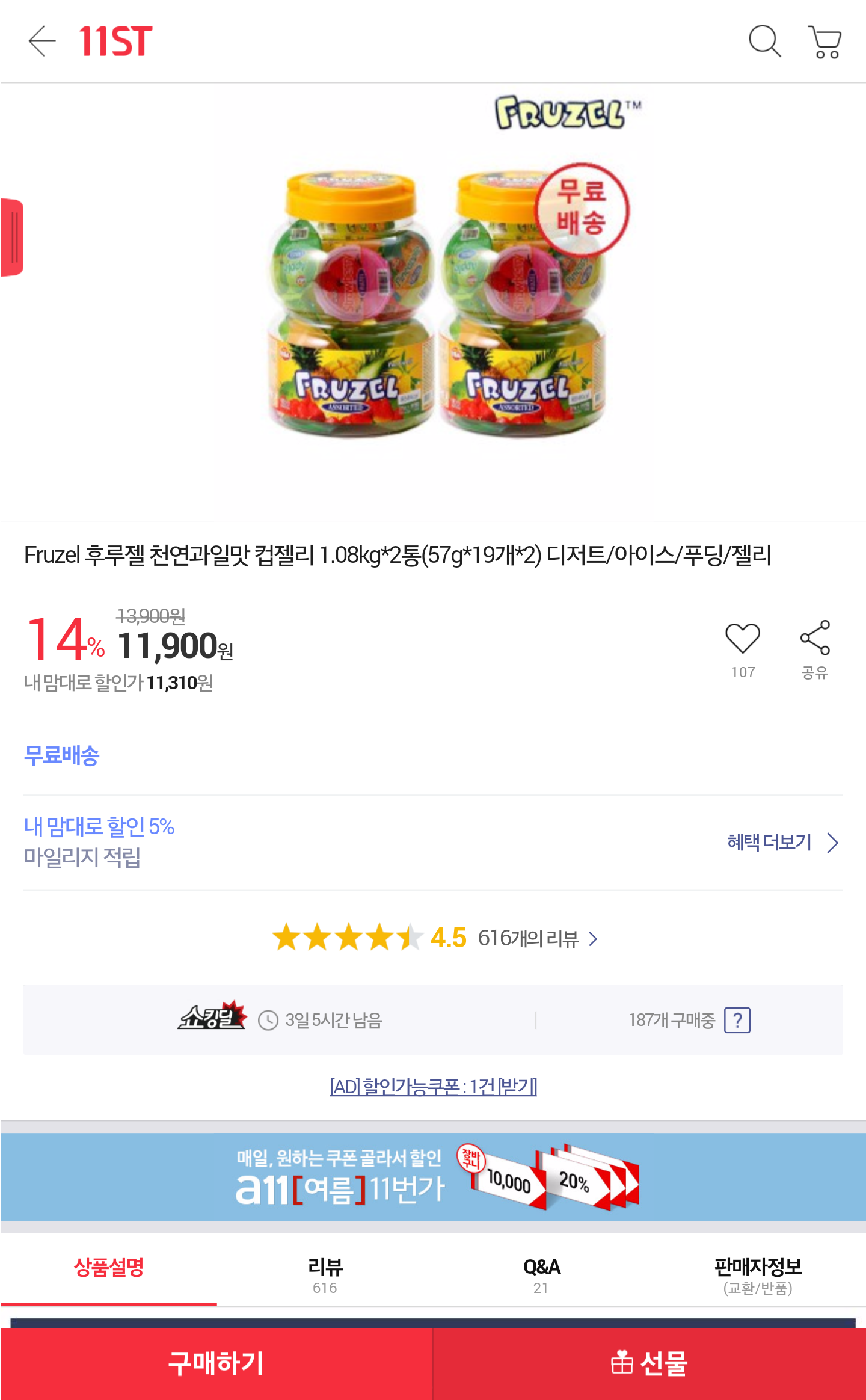Image resolution: width=866 pixels, height=1400 pixels.
Task: Go to the 11ST home logo
Action: click(x=115, y=41)
